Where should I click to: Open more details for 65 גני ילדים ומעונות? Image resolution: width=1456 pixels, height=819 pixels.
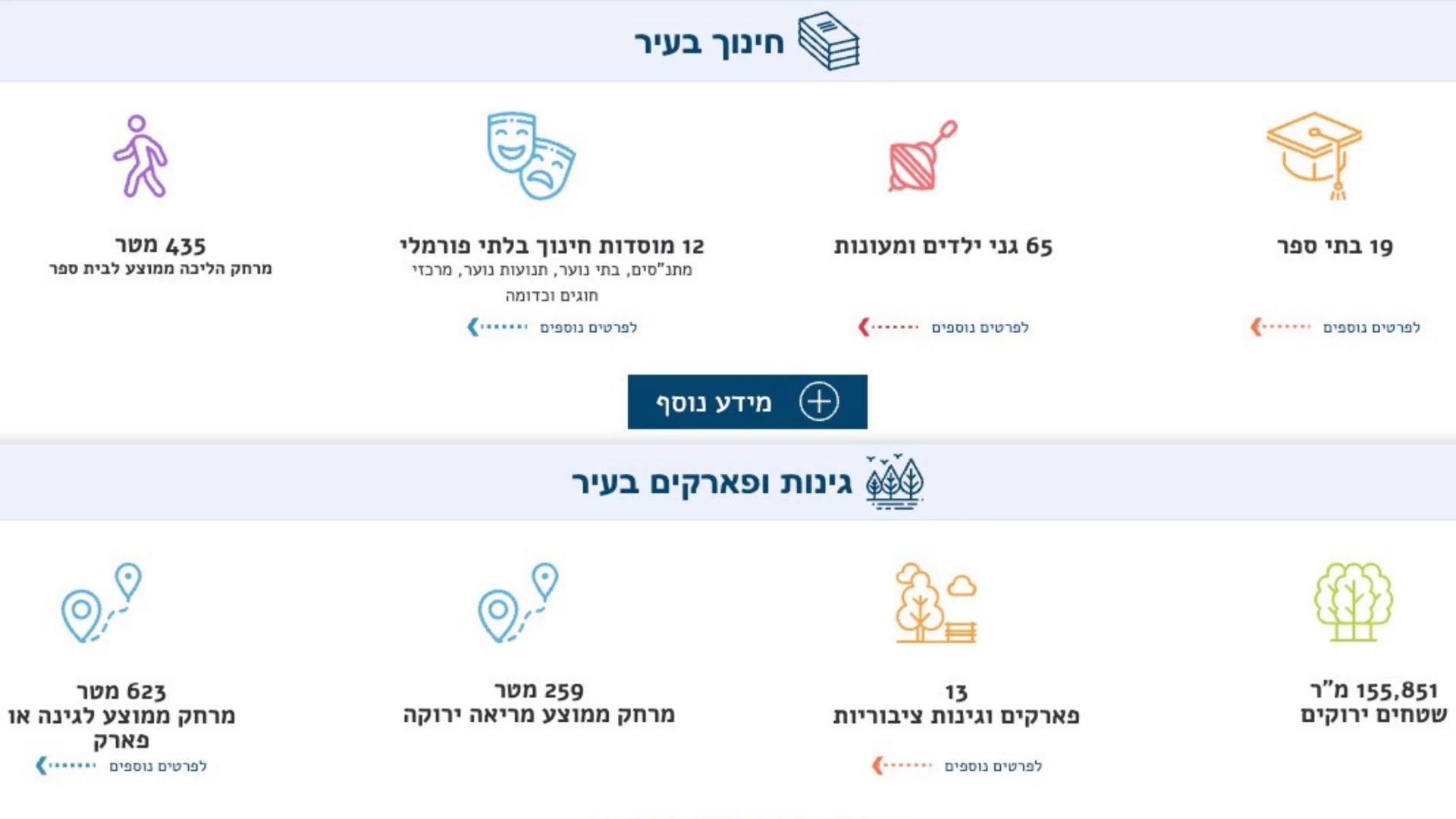tap(978, 328)
